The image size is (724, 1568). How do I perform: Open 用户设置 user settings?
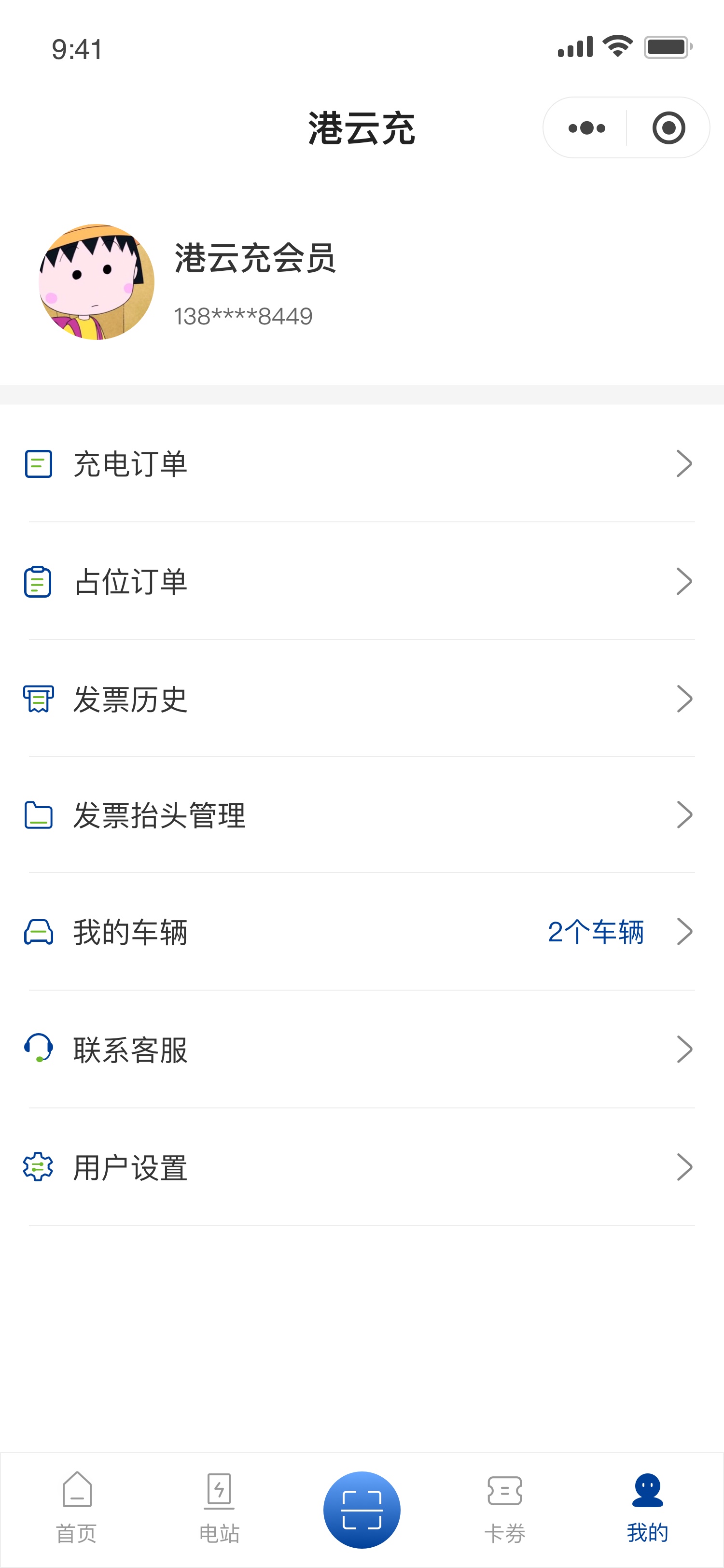[362, 1167]
